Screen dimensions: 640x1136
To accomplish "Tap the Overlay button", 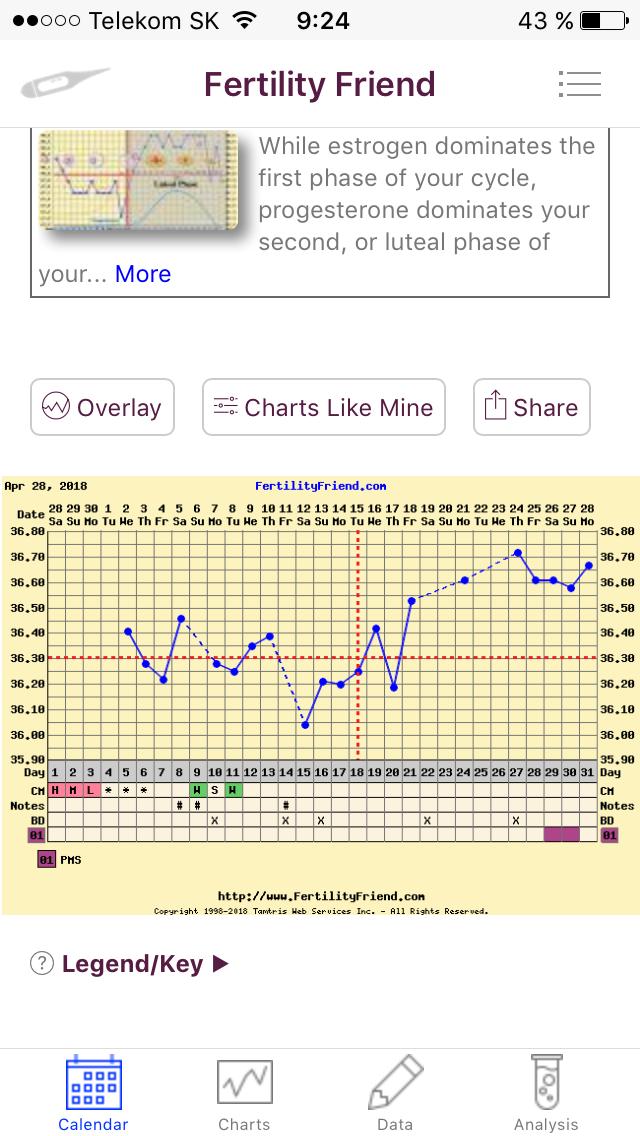I will [102, 407].
